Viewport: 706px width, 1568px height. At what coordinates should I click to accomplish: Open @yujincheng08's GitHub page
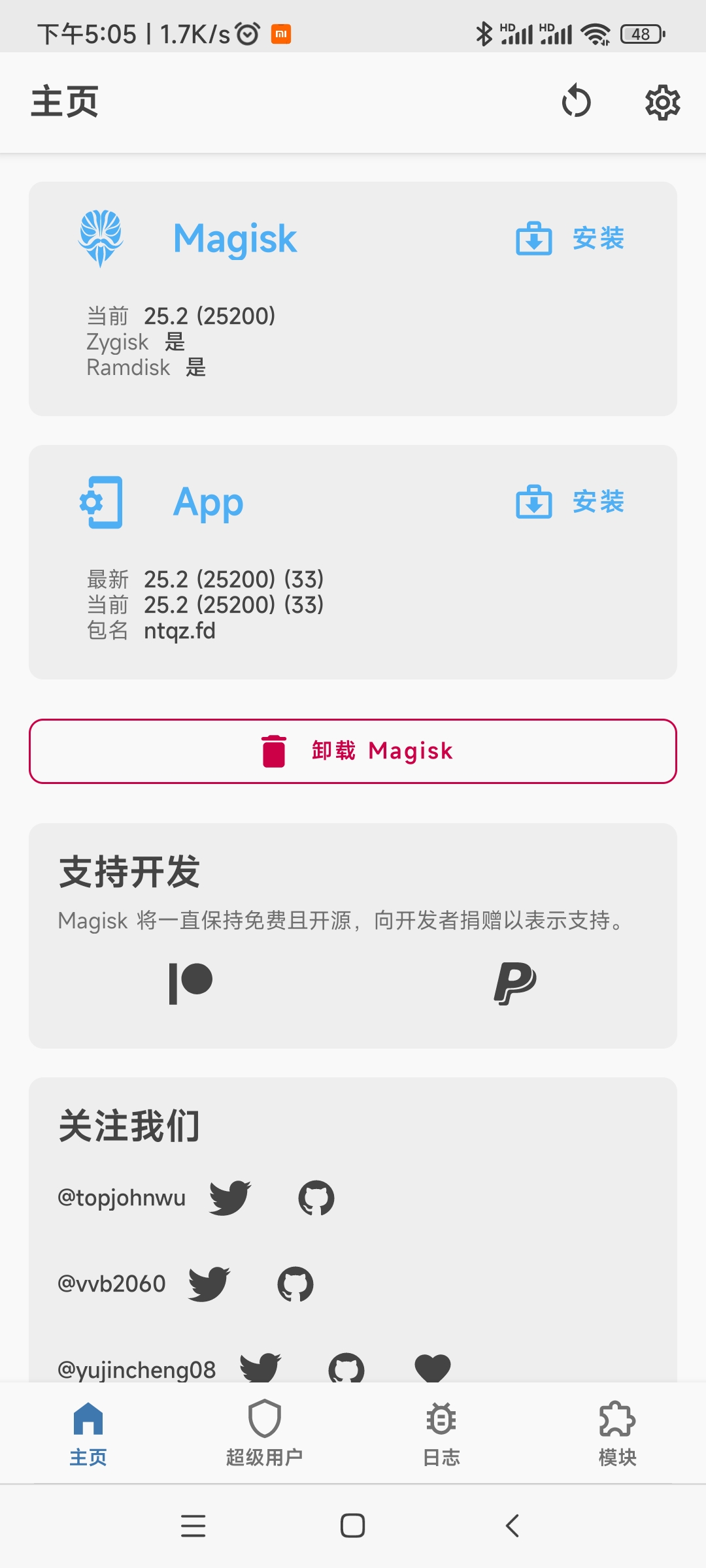(346, 1367)
